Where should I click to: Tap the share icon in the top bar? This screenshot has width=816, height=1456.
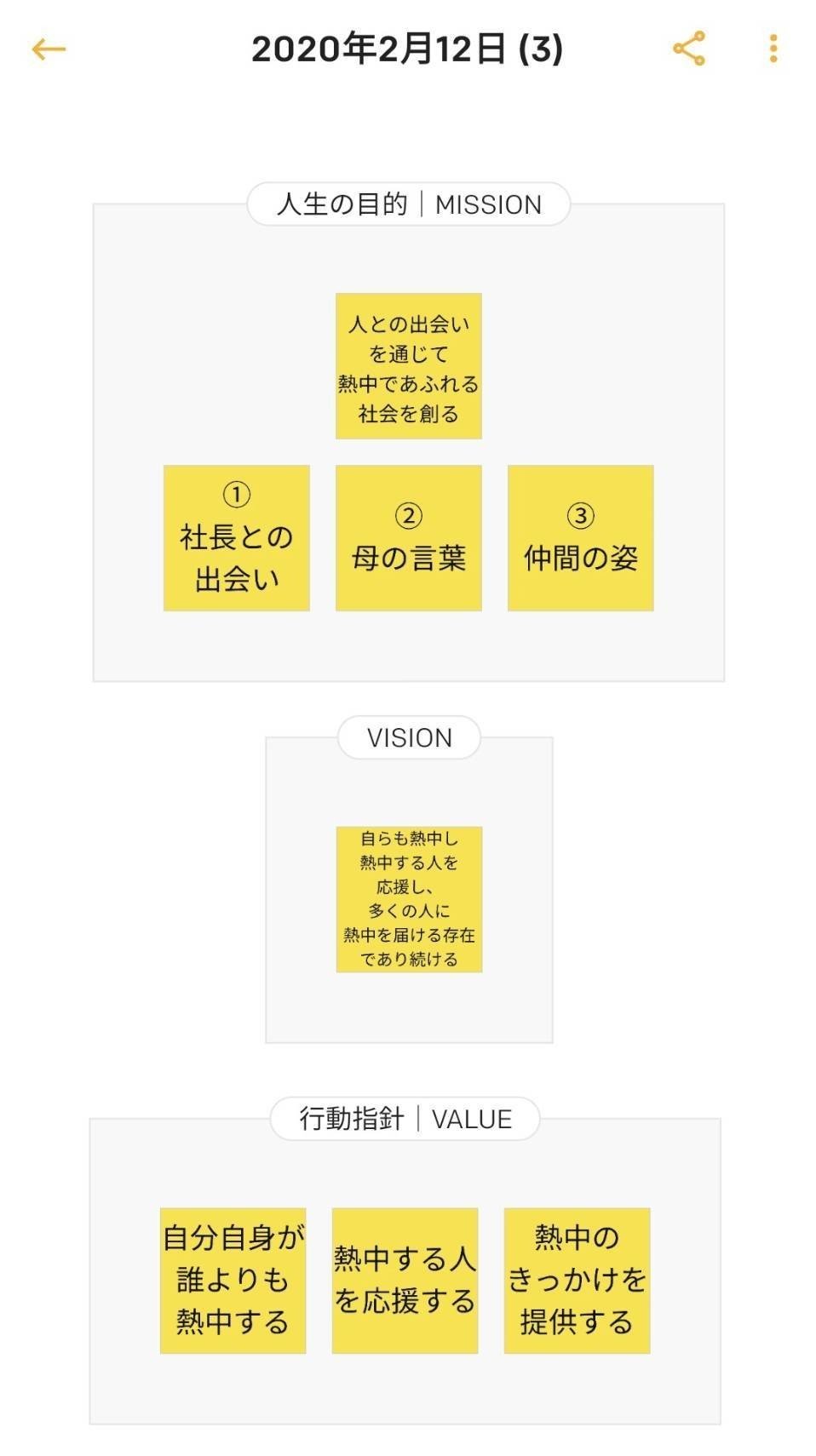pos(690,49)
